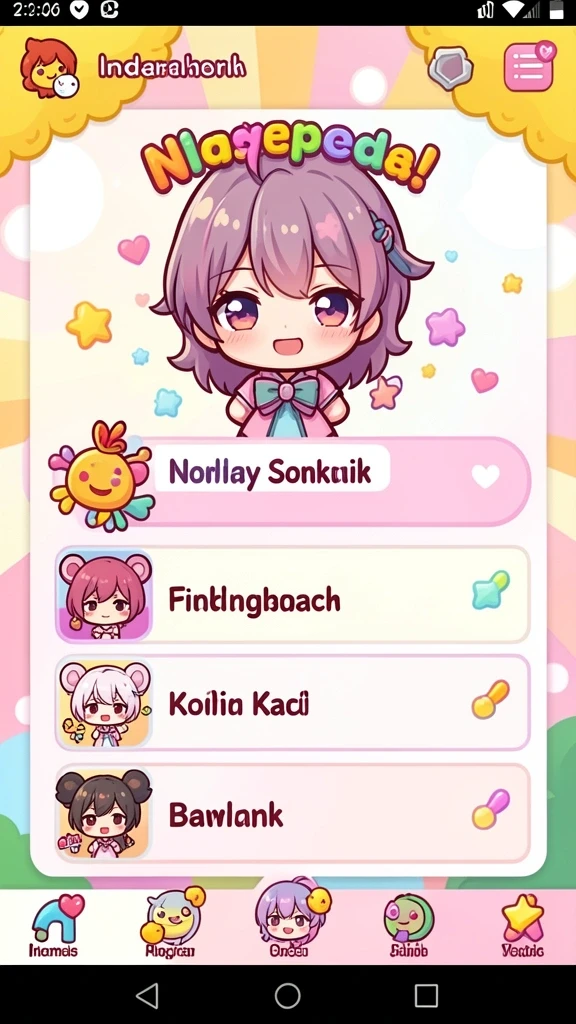The height and width of the screenshot is (1024, 576).
Task: Open the Fintlngboach row
Action: 292,596
